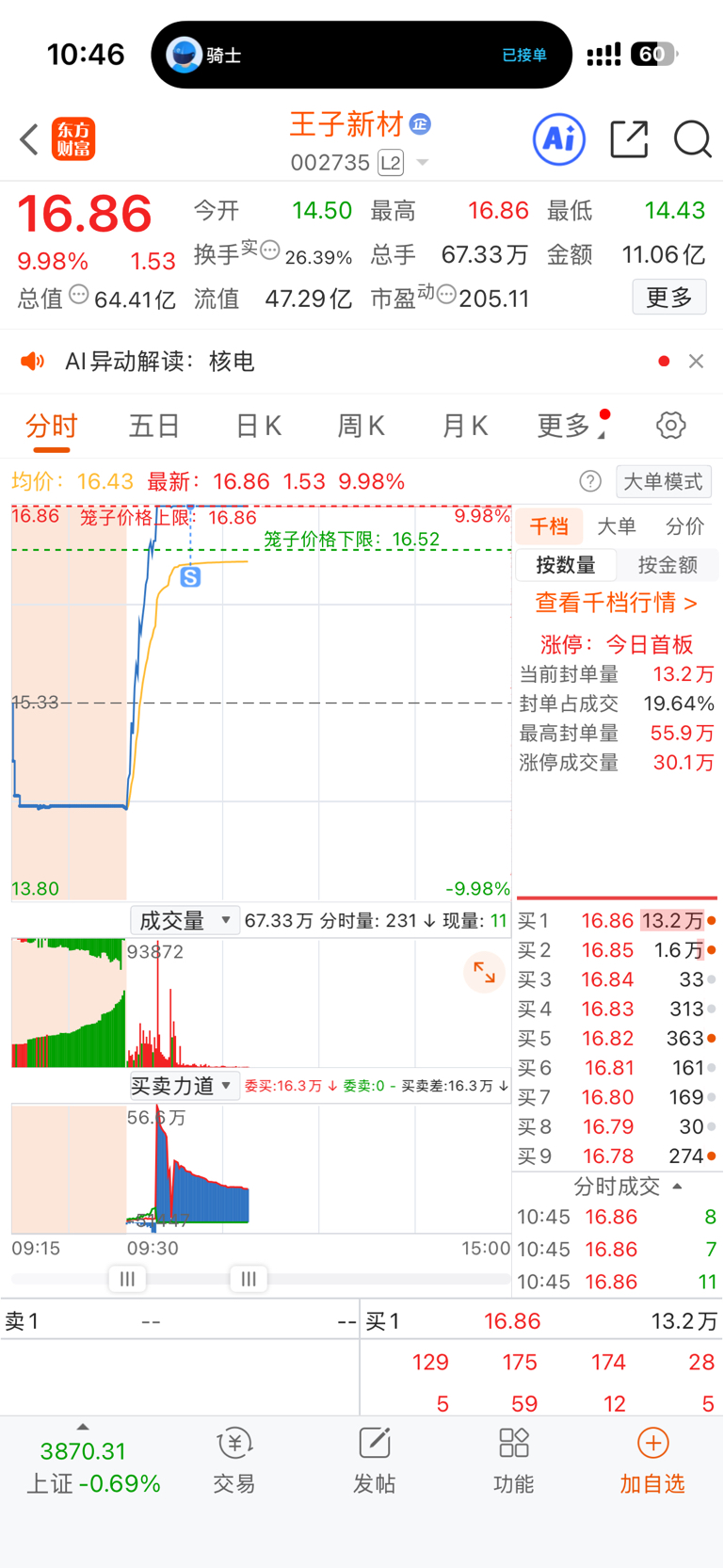This screenshot has height=1568, width=724.
Task: Tap 更多 to show more quote data
Action: pos(668,299)
